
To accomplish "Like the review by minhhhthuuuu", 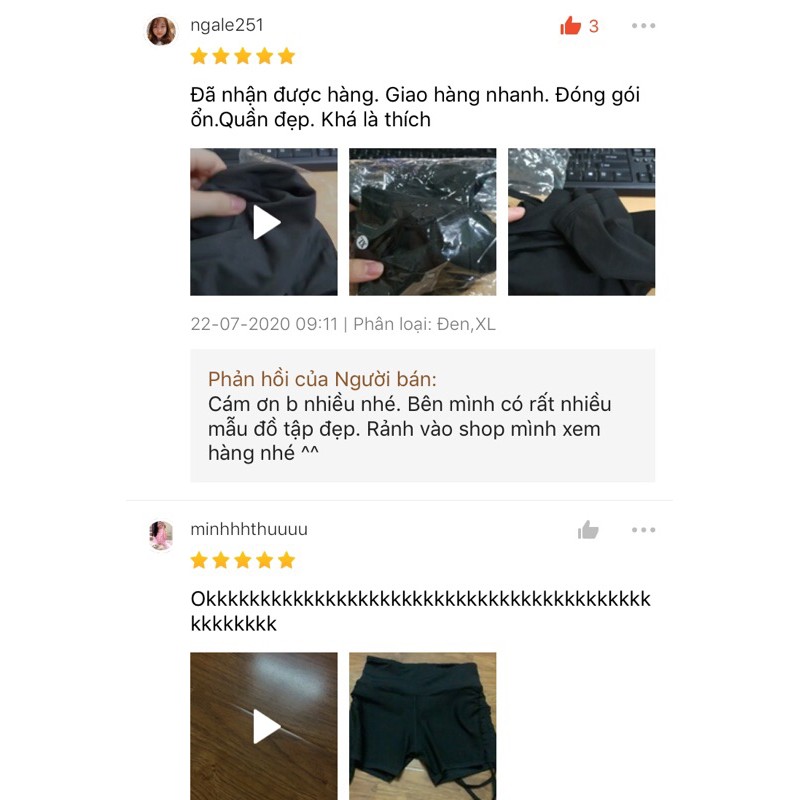I will (588, 530).
